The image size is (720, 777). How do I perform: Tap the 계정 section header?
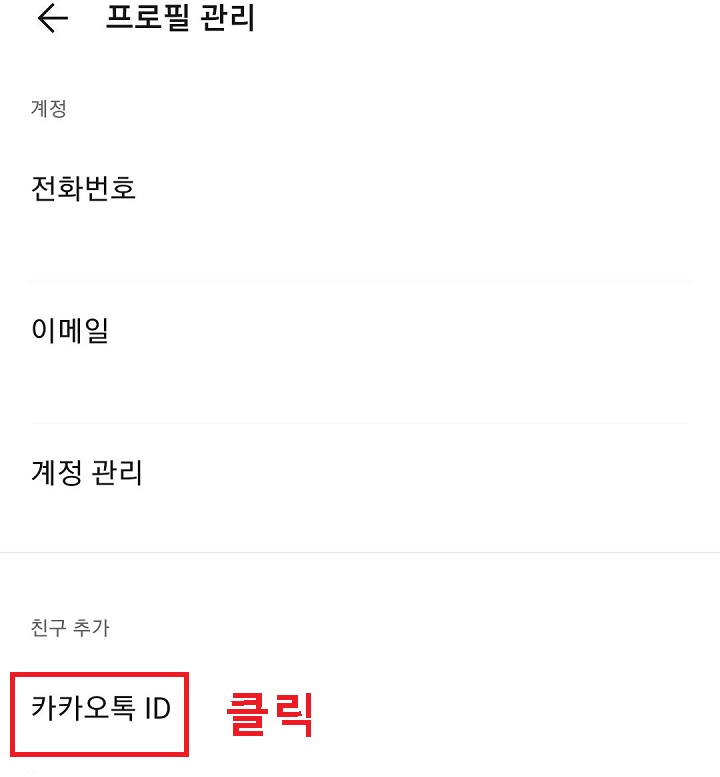click(x=47, y=108)
